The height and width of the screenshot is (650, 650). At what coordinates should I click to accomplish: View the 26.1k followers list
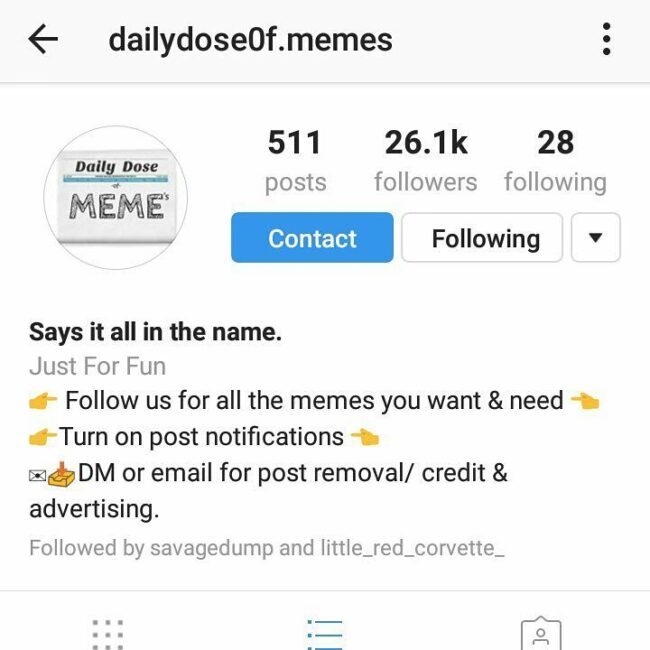pos(425,160)
